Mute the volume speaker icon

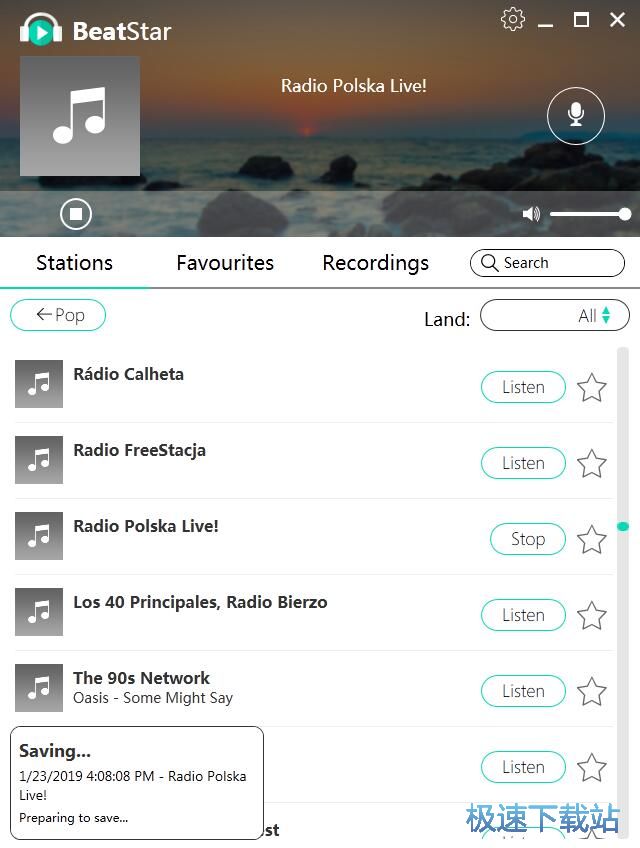[531, 214]
